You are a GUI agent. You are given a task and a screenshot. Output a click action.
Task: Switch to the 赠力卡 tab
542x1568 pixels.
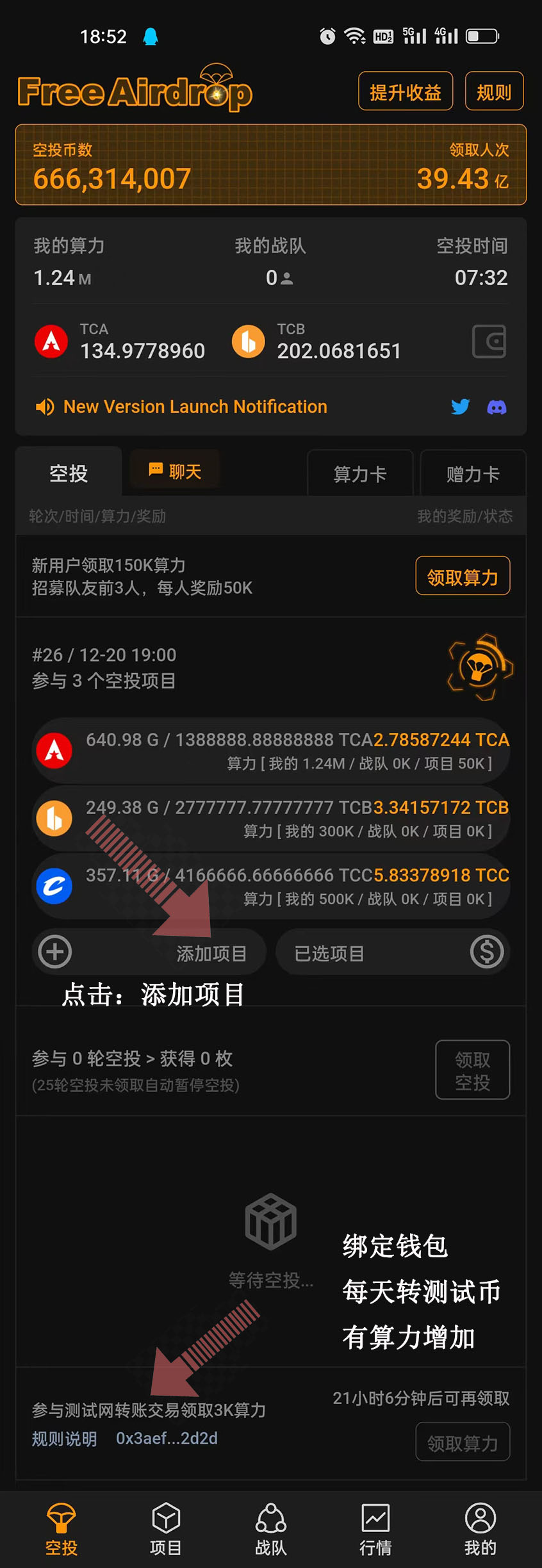click(473, 474)
